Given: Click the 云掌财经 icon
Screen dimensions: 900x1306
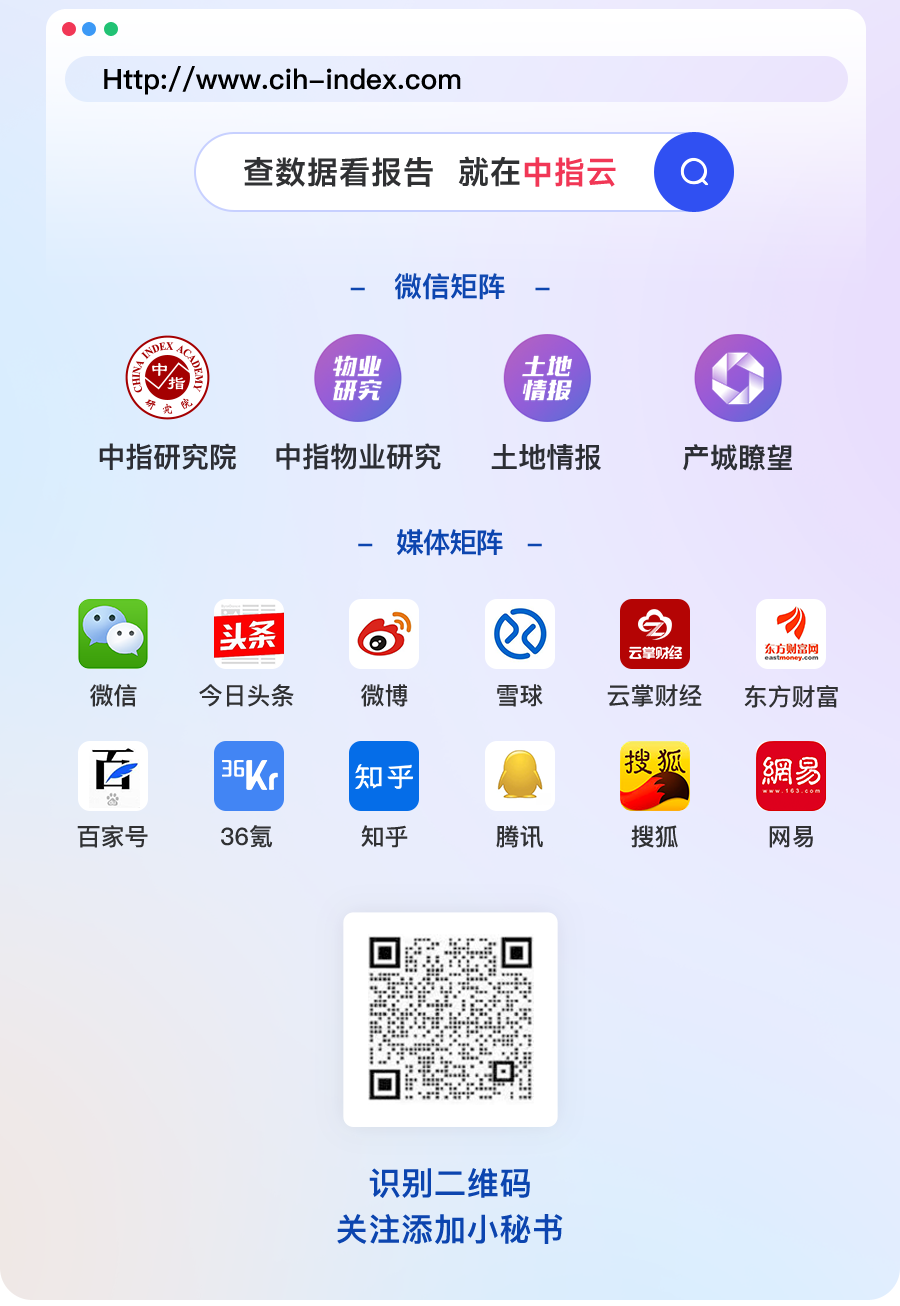Looking at the screenshot, I should 655,633.
